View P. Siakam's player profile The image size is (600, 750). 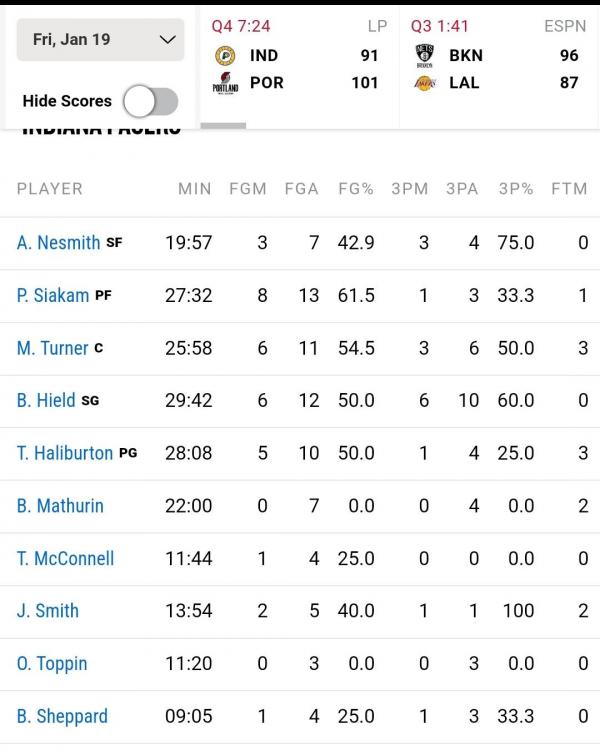pyautogui.click(x=53, y=296)
